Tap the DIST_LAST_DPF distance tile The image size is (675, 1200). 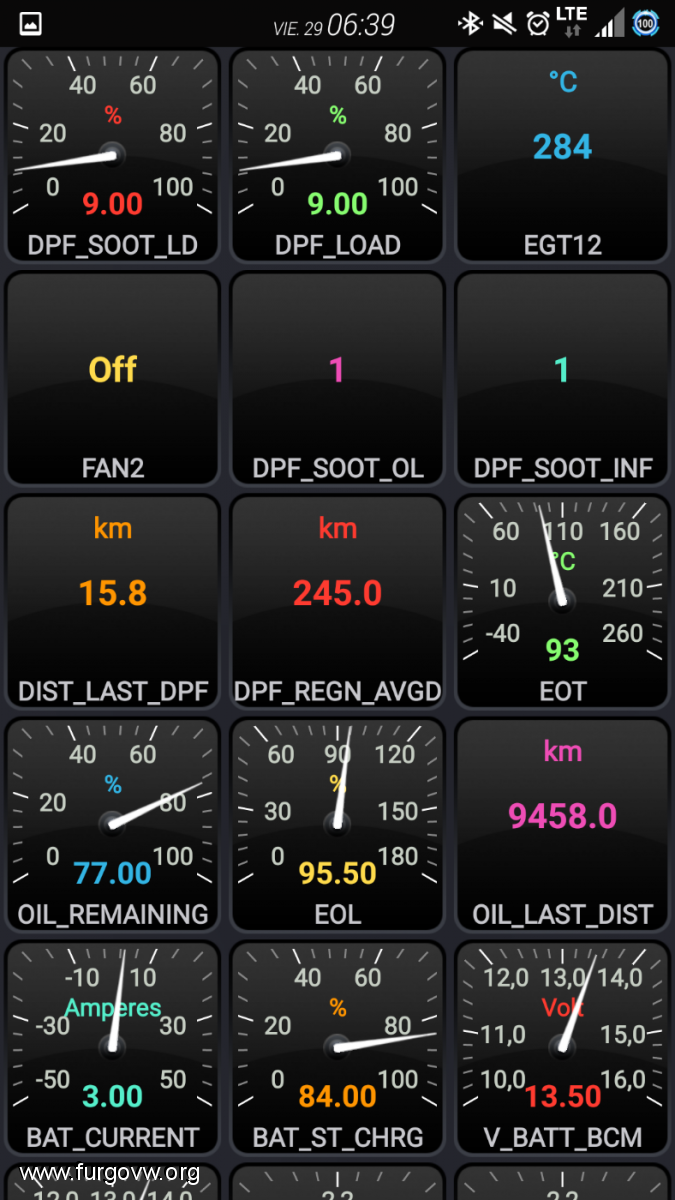click(113, 602)
